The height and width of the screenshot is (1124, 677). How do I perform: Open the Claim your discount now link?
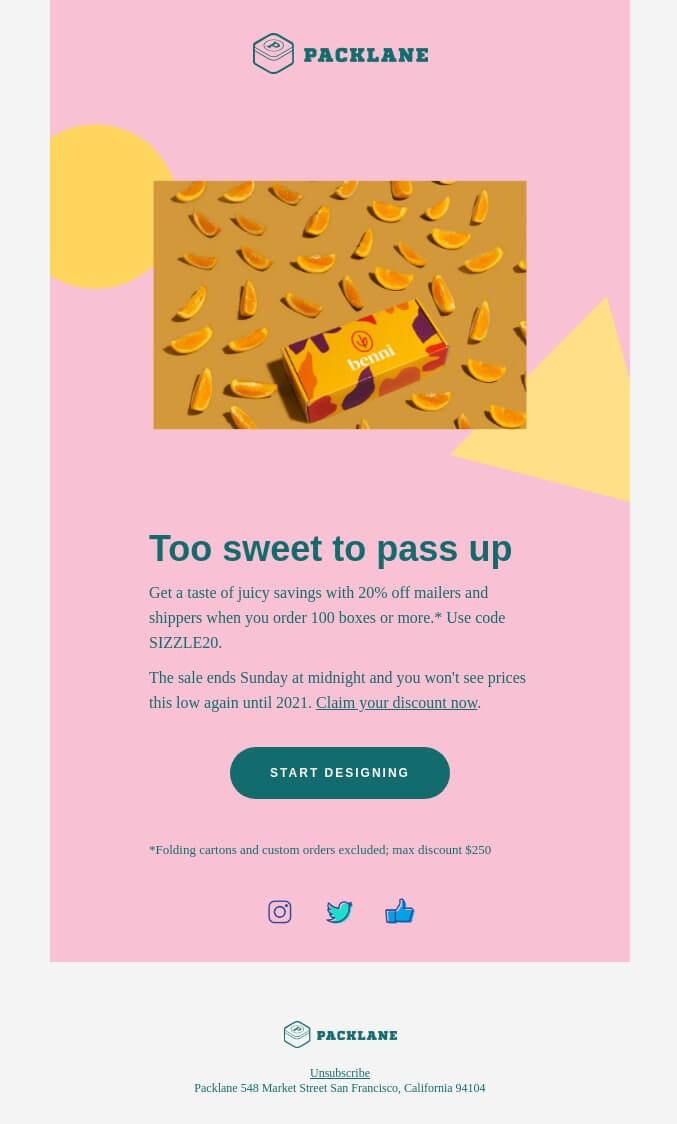click(x=396, y=703)
